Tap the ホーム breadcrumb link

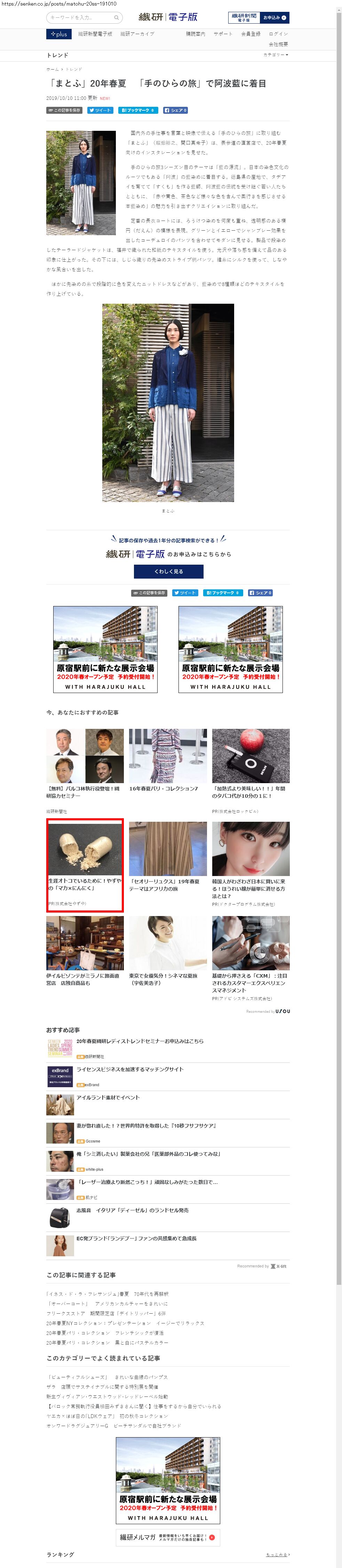[x=52, y=69]
